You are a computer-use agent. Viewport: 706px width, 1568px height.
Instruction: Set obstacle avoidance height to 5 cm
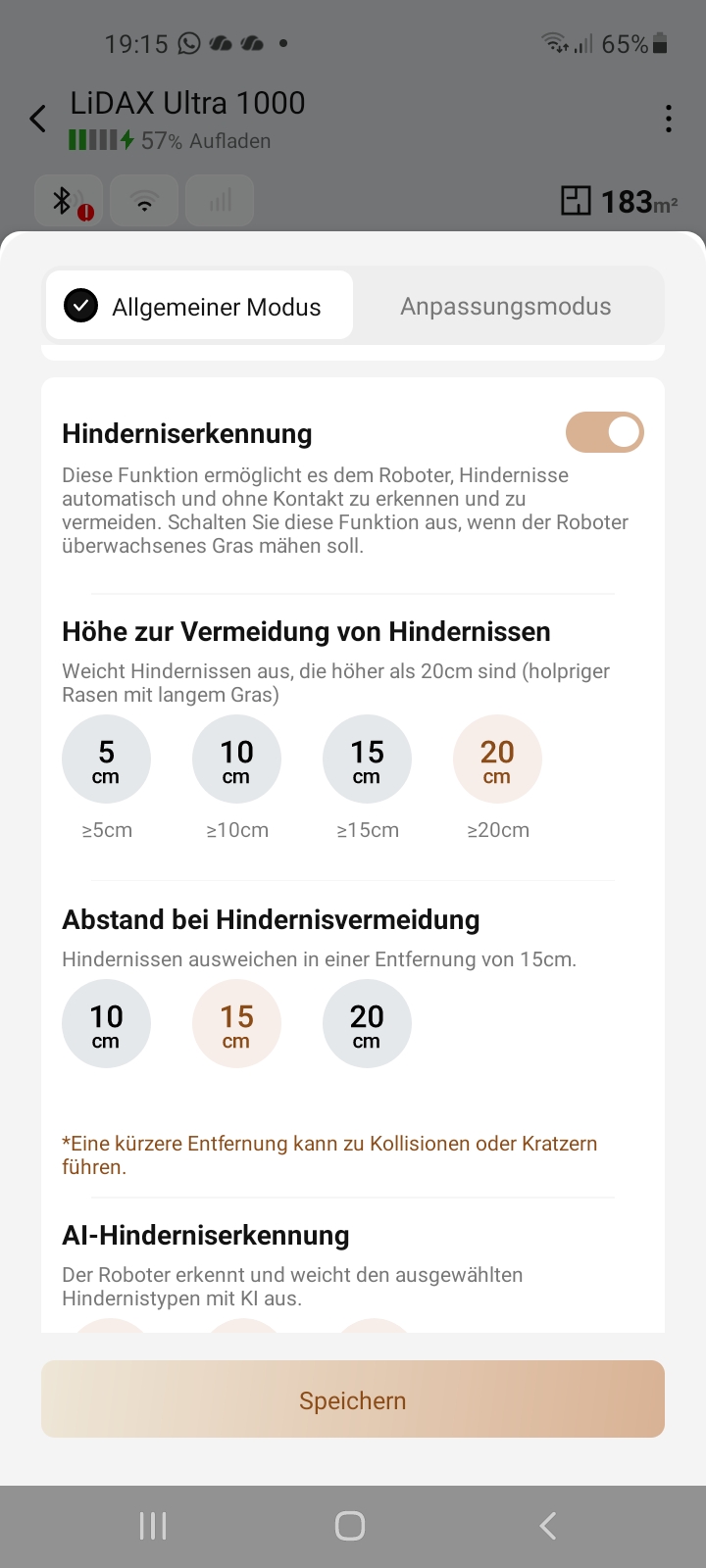coord(106,759)
